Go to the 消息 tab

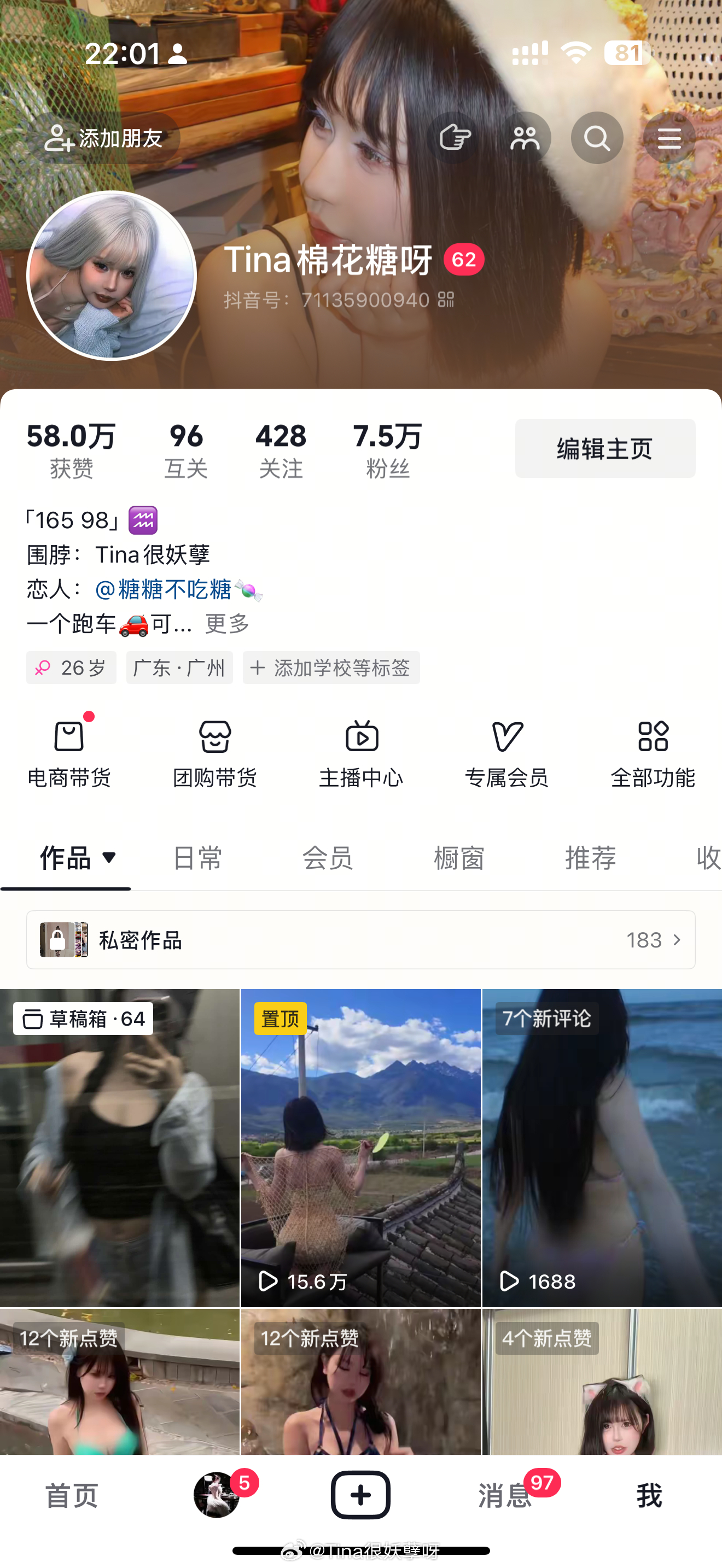click(505, 1495)
